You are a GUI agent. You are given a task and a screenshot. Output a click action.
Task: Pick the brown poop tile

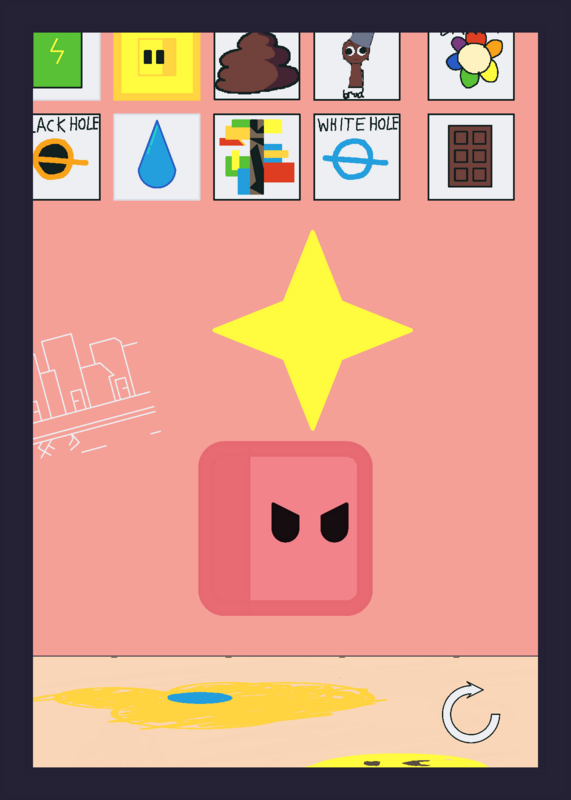pos(257,66)
